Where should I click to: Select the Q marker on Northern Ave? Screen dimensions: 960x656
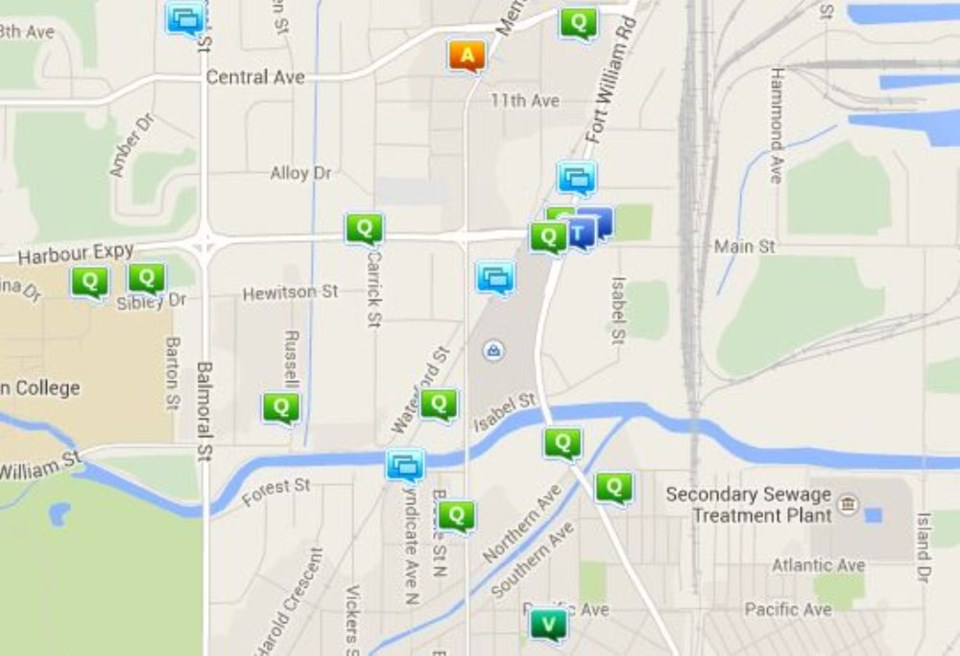tap(456, 515)
